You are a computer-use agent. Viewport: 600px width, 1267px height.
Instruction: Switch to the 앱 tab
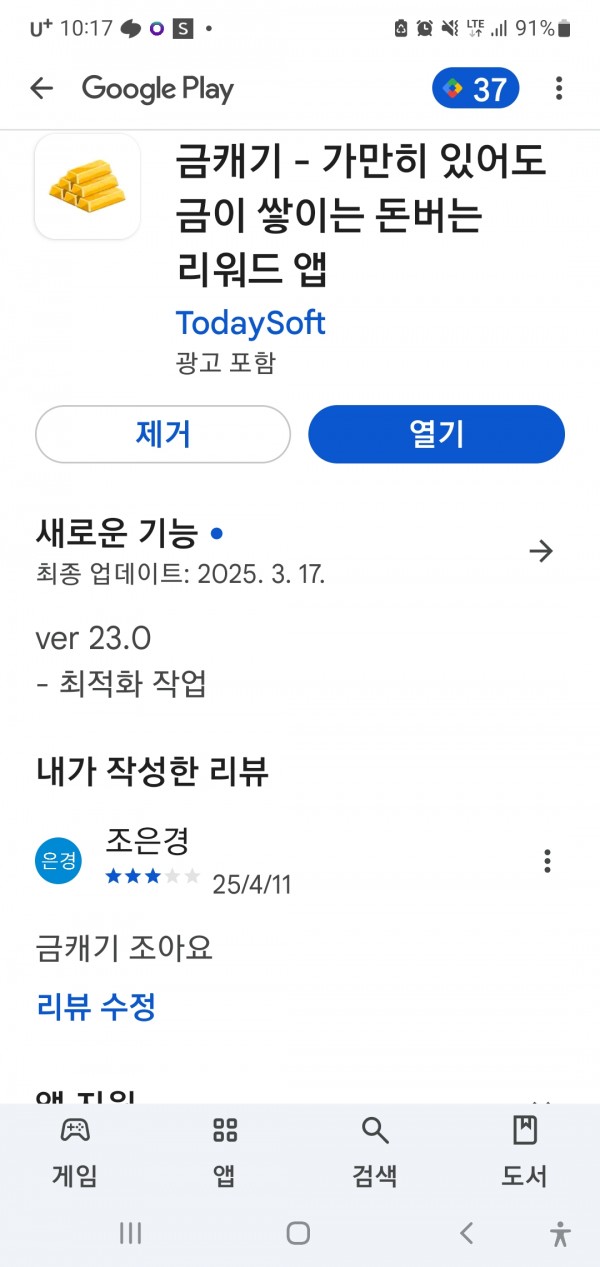click(225, 1153)
